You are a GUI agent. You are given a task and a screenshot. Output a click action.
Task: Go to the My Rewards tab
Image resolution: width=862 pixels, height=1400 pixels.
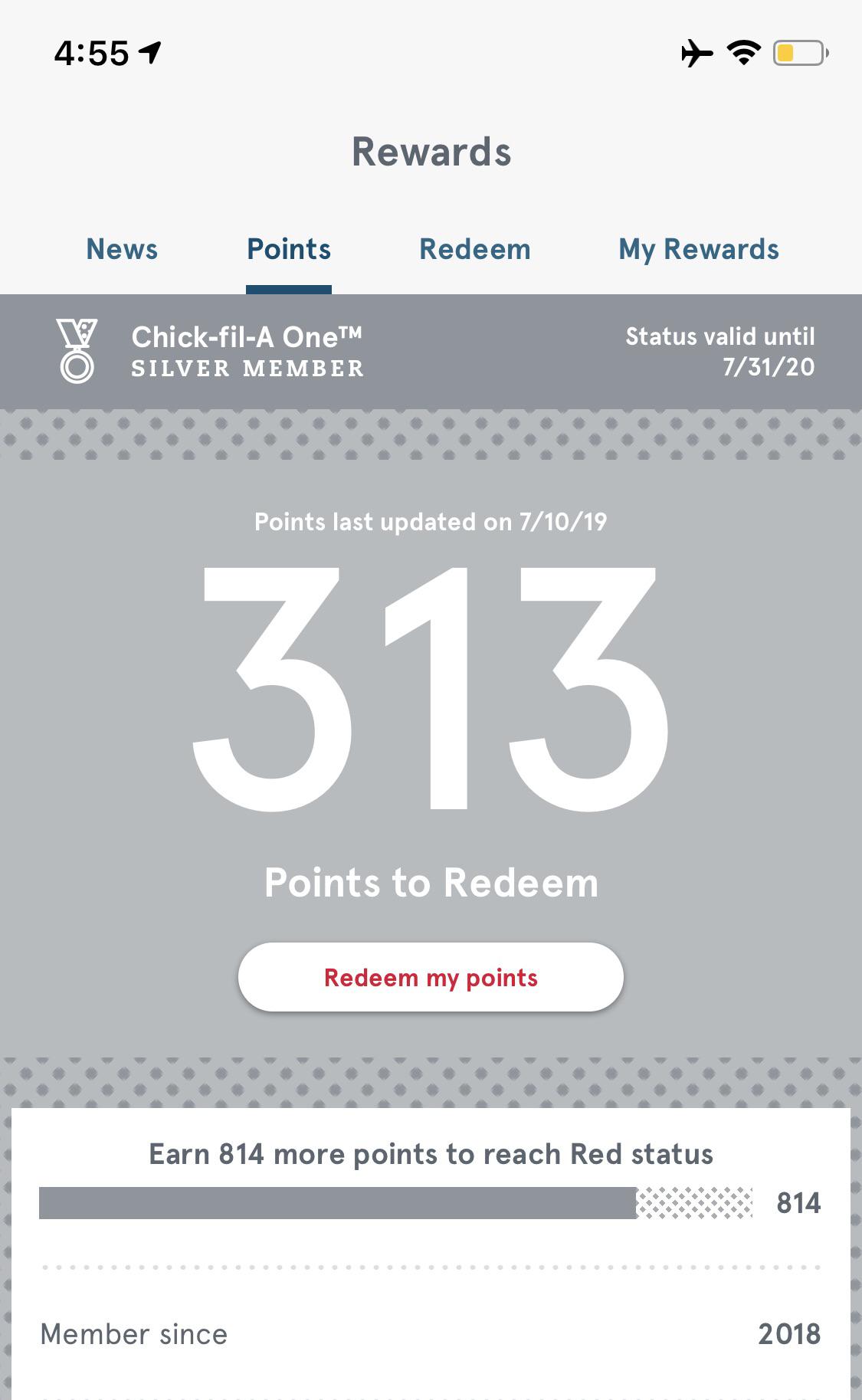click(x=698, y=250)
